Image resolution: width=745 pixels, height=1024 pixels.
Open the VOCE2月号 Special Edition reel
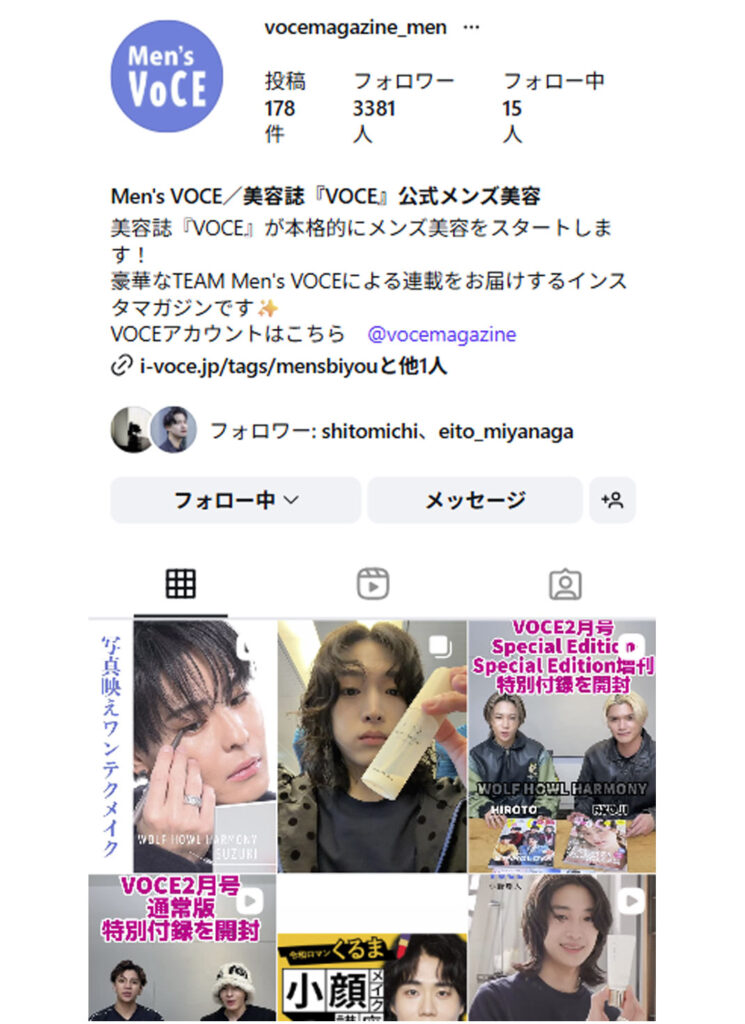[x=561, y=744]
